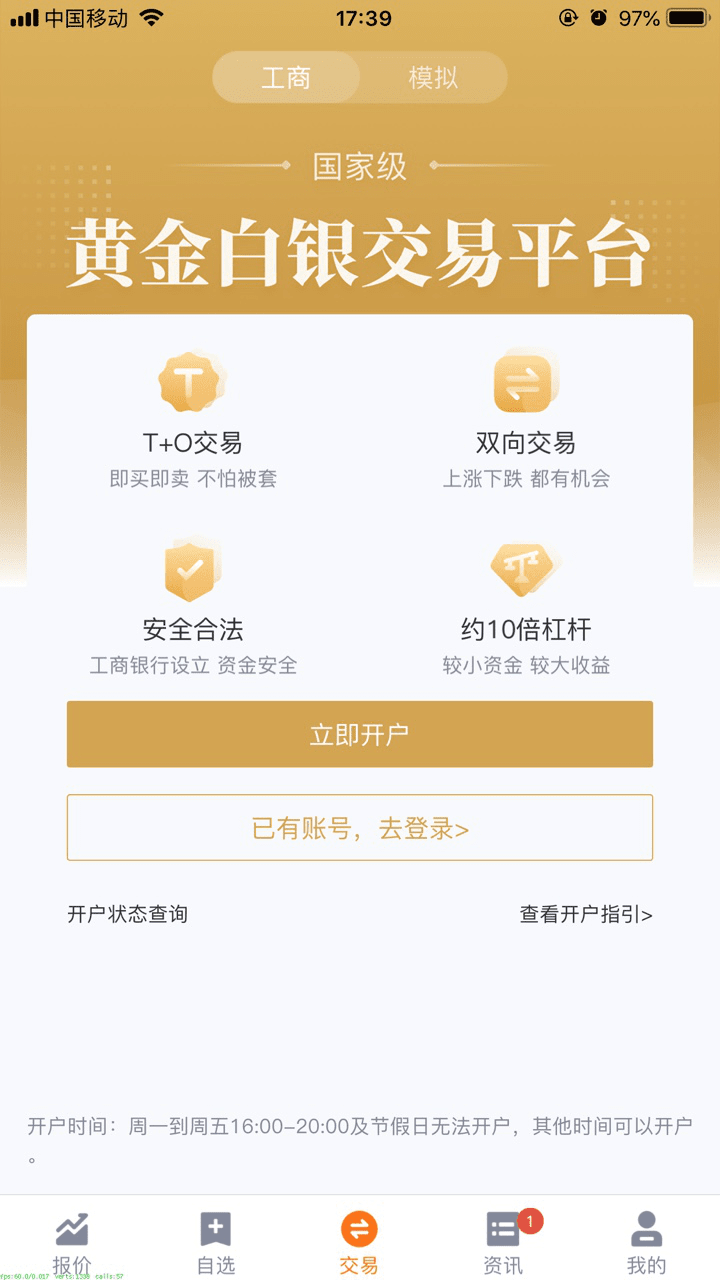Open the 自选 tab
Screen dimensions: 720x1280
[216, 1241]
